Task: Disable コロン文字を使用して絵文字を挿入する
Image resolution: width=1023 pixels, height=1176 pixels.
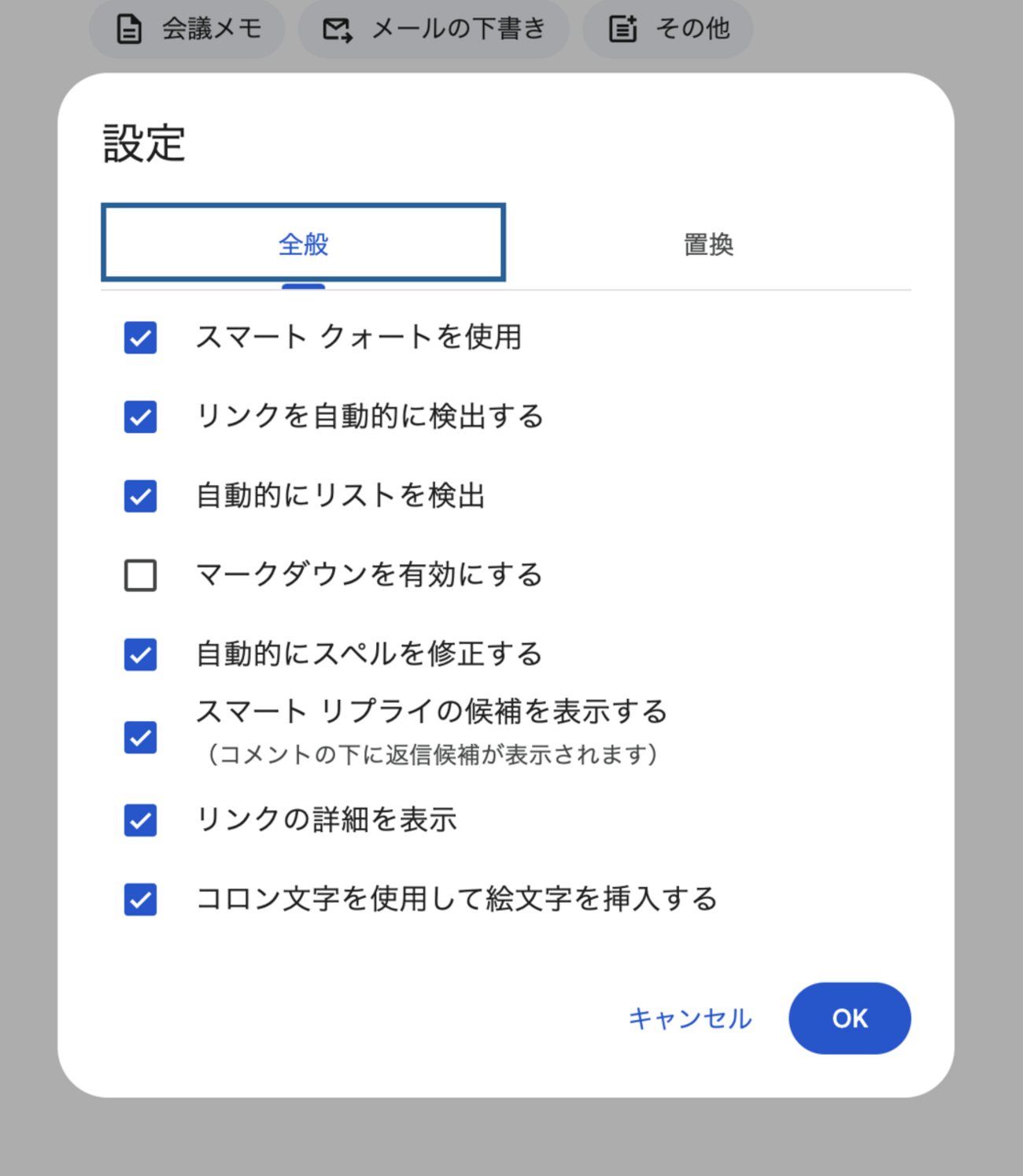Action: tap(140, 899)
